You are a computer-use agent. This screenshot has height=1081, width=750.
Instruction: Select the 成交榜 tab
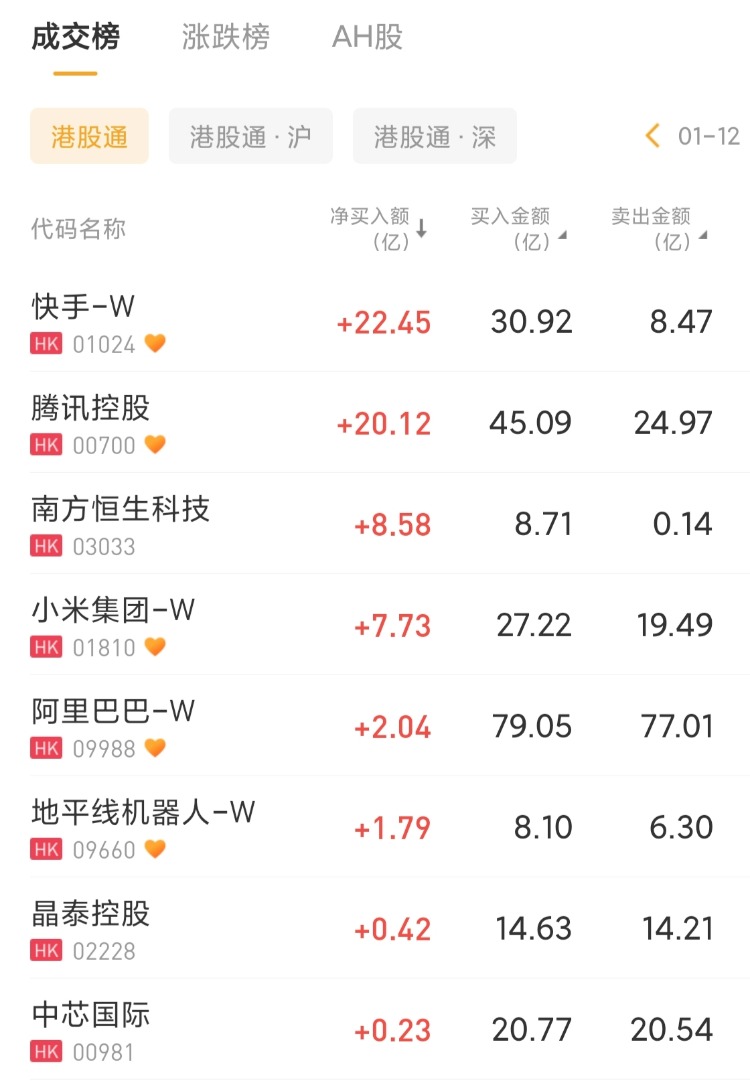(75, 38)
